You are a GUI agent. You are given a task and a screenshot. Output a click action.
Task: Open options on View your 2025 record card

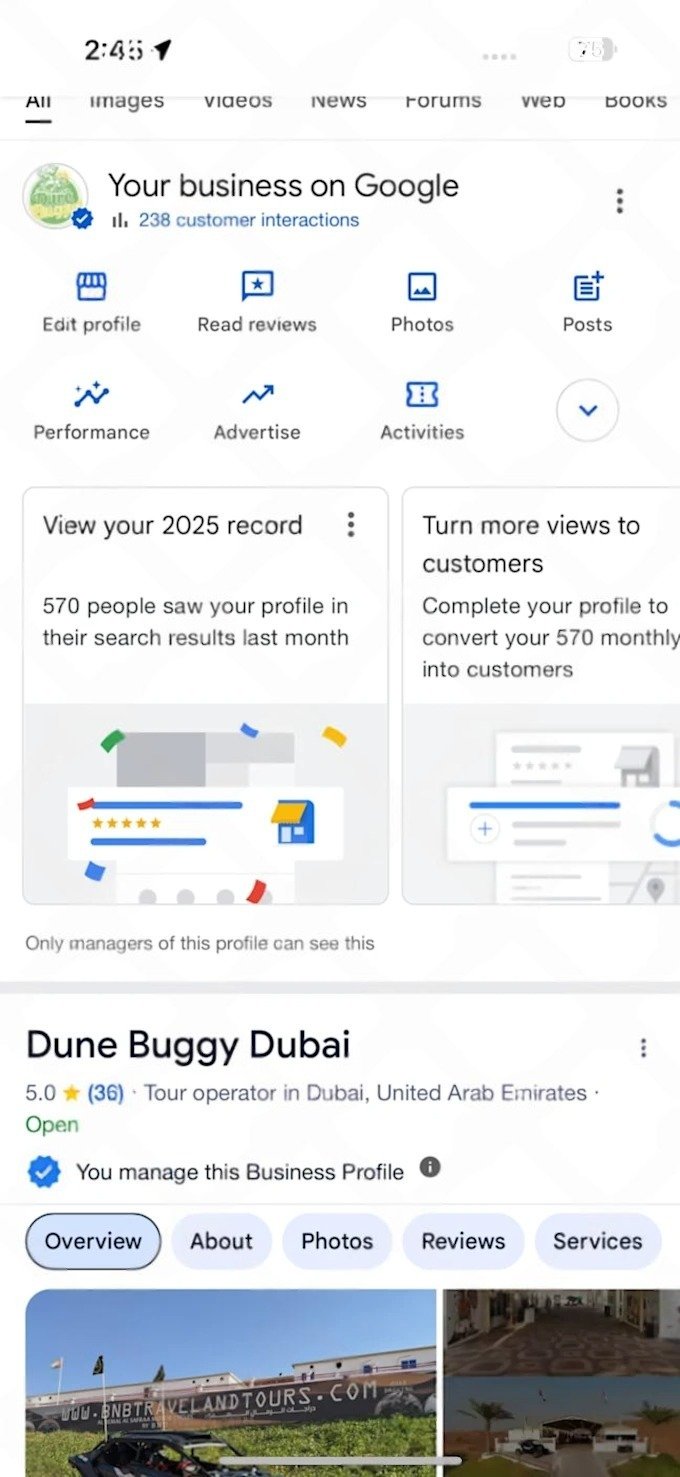350,525
